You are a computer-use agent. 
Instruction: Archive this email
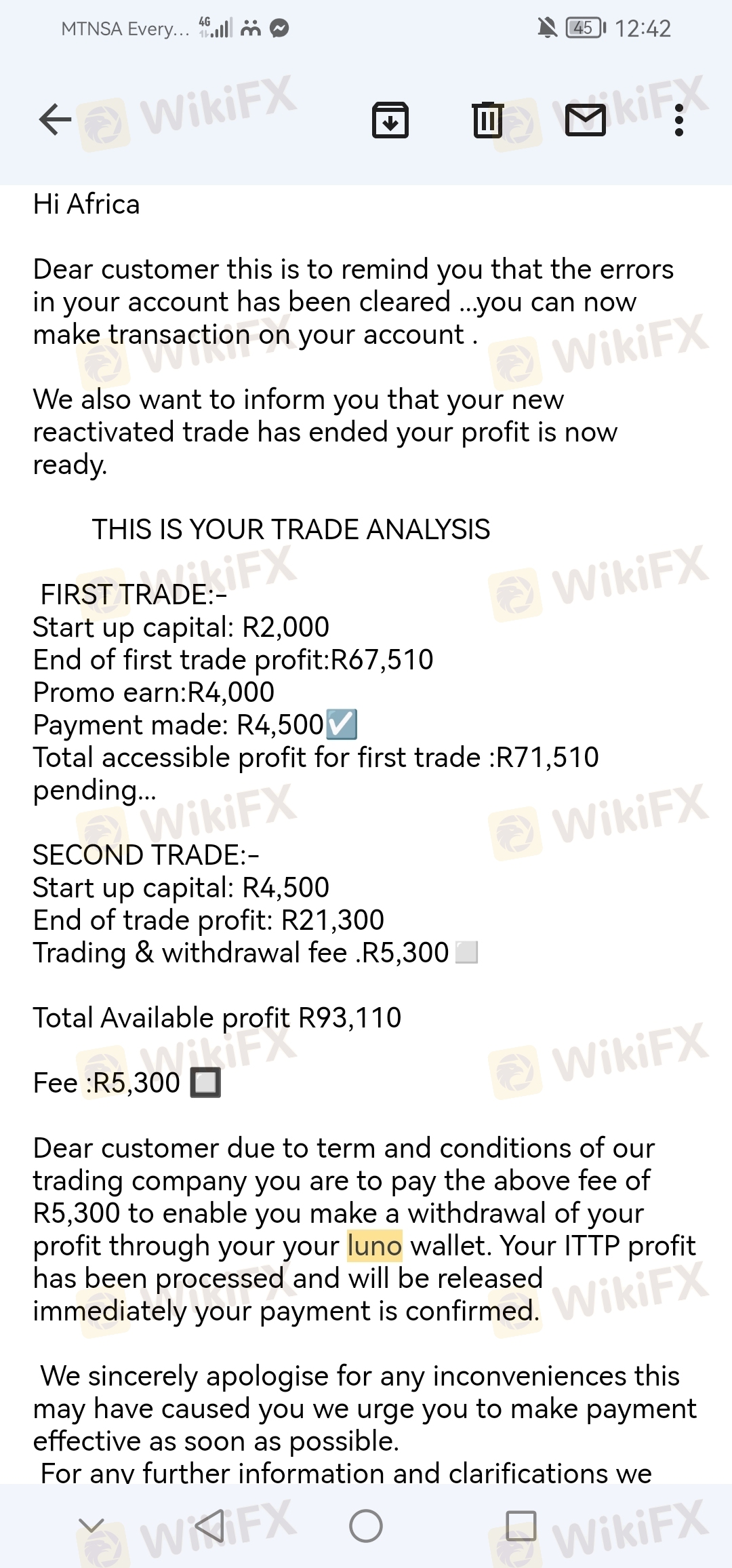click(x=390, y=120)
